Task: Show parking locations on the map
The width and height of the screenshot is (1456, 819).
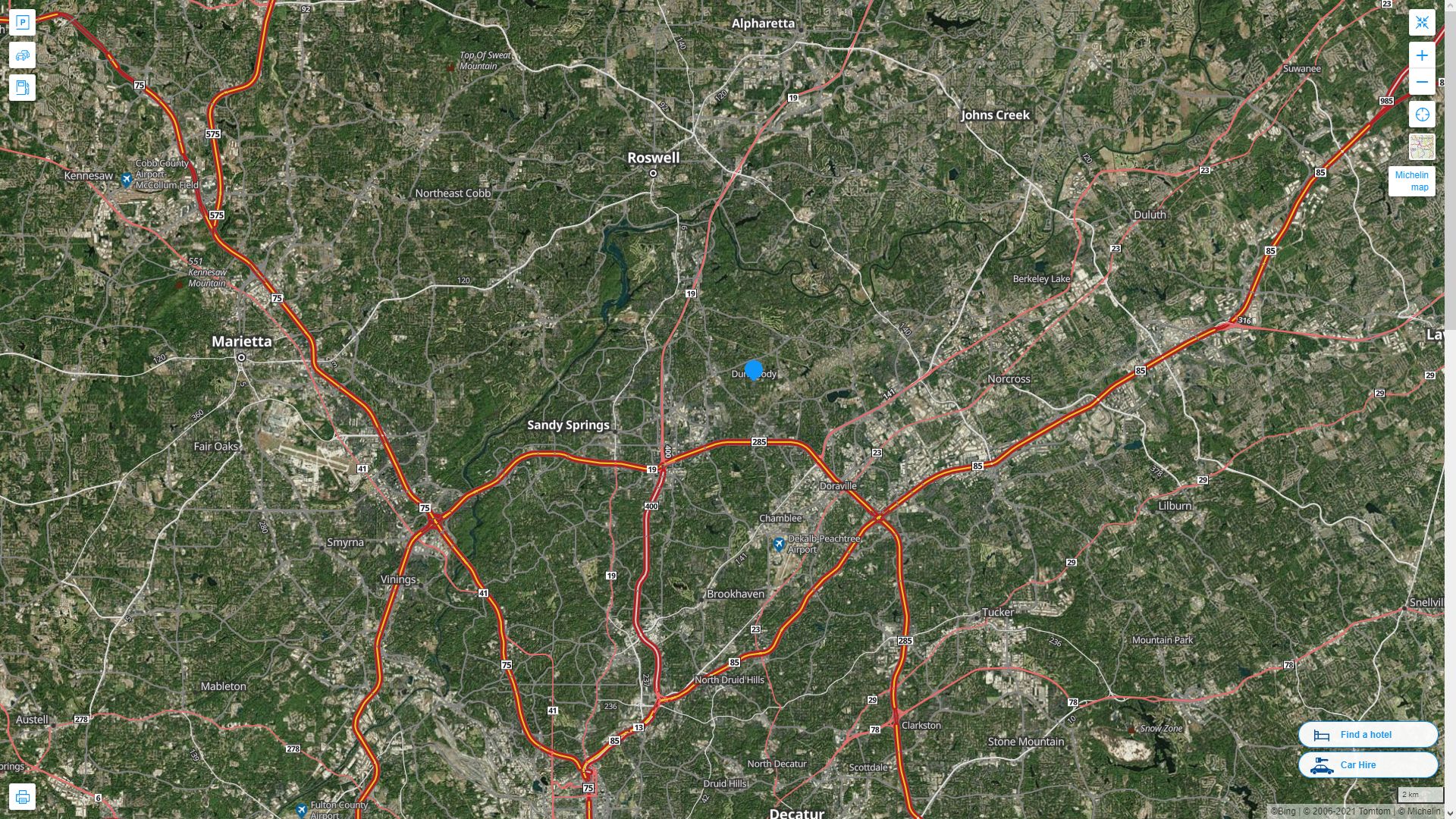Action: [22, 23]
